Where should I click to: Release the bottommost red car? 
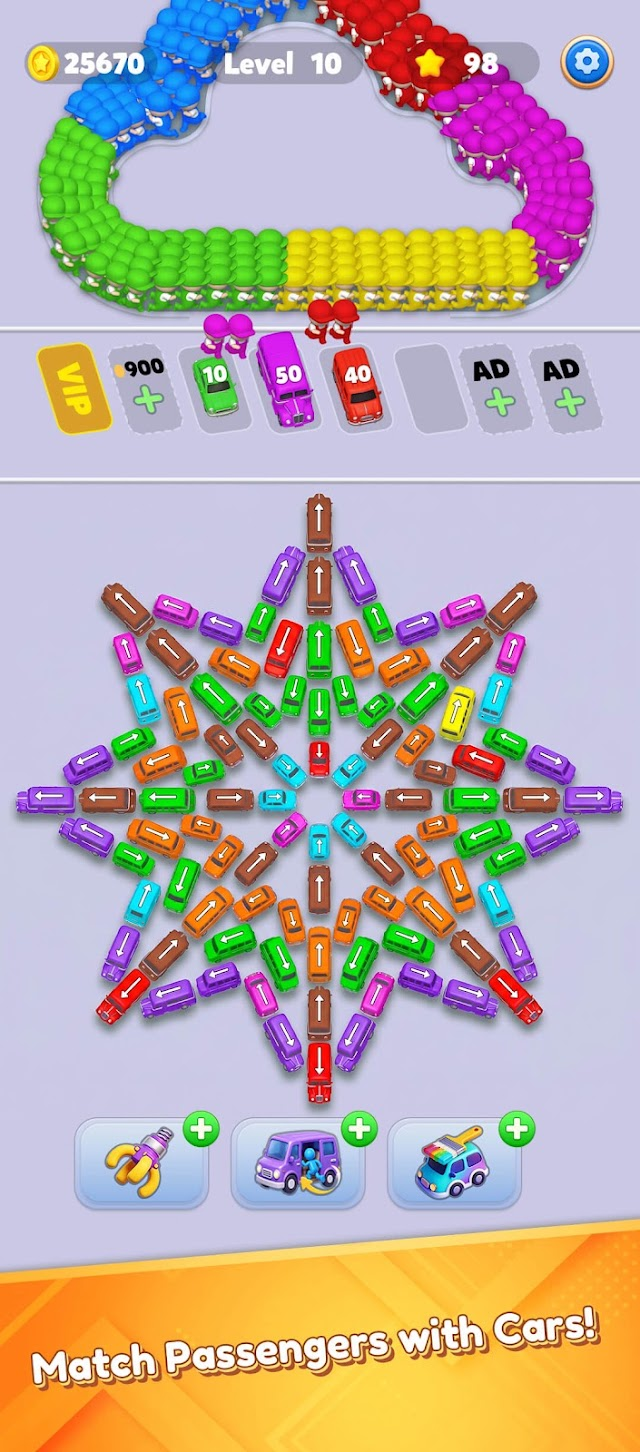[x=319, y=1071]
